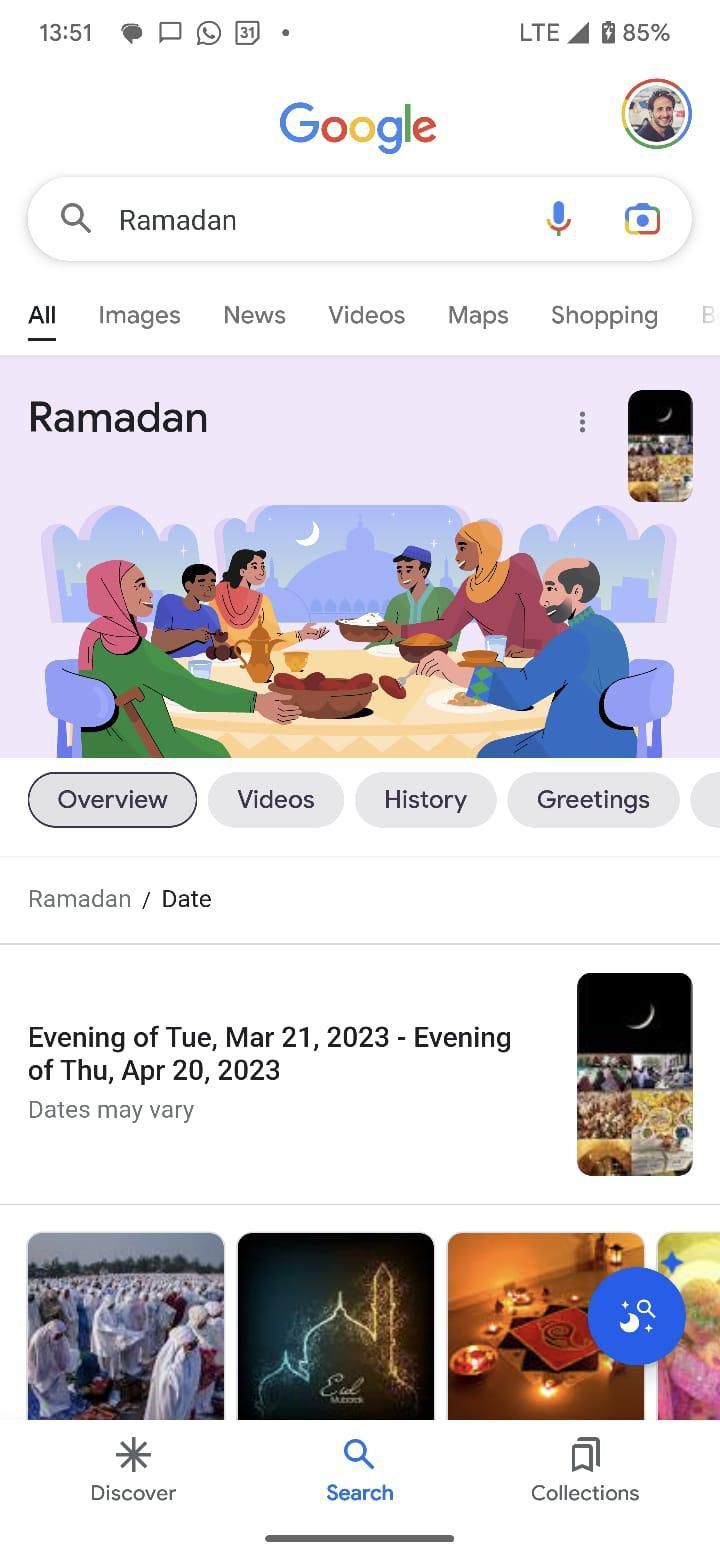Screen dimensions: 720x1560
Task: Open the Ramadan panel overflow menu
Action: pos(582,422)
